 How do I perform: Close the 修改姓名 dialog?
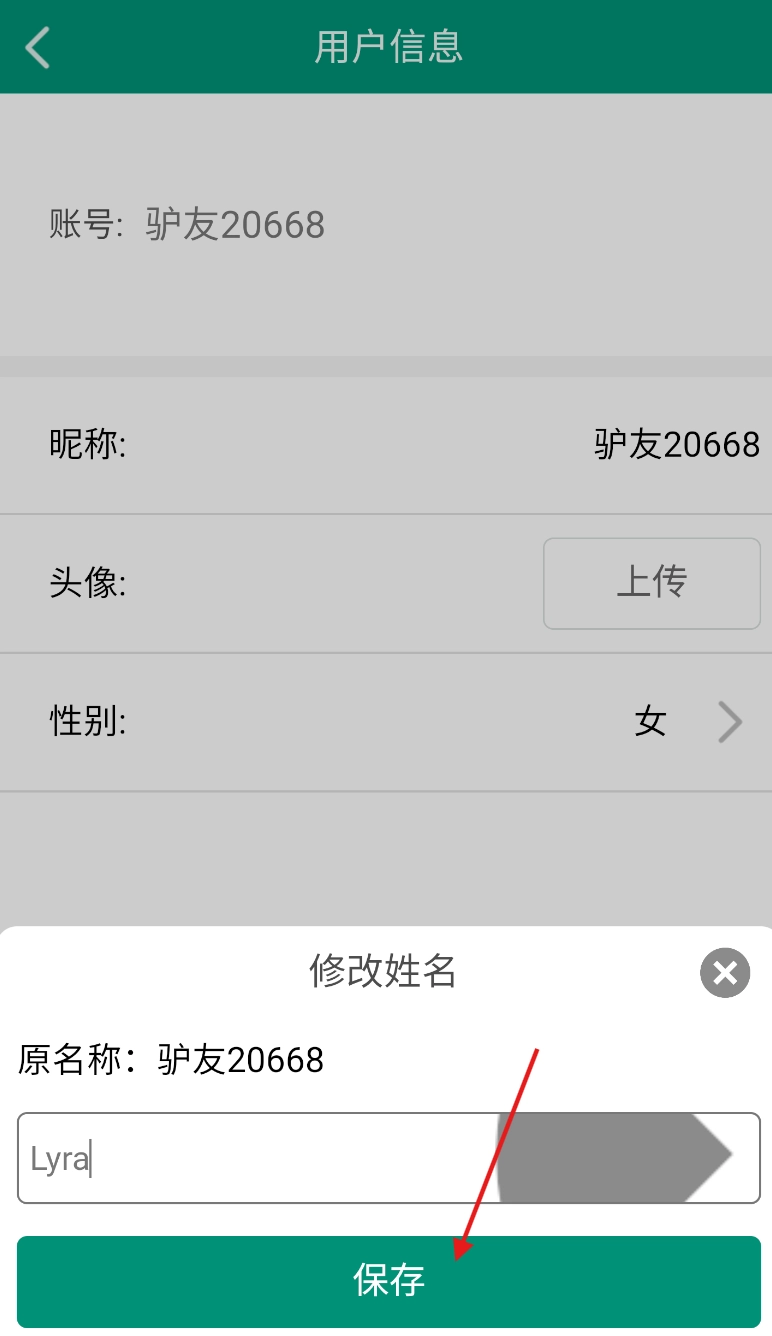[725, 972]
